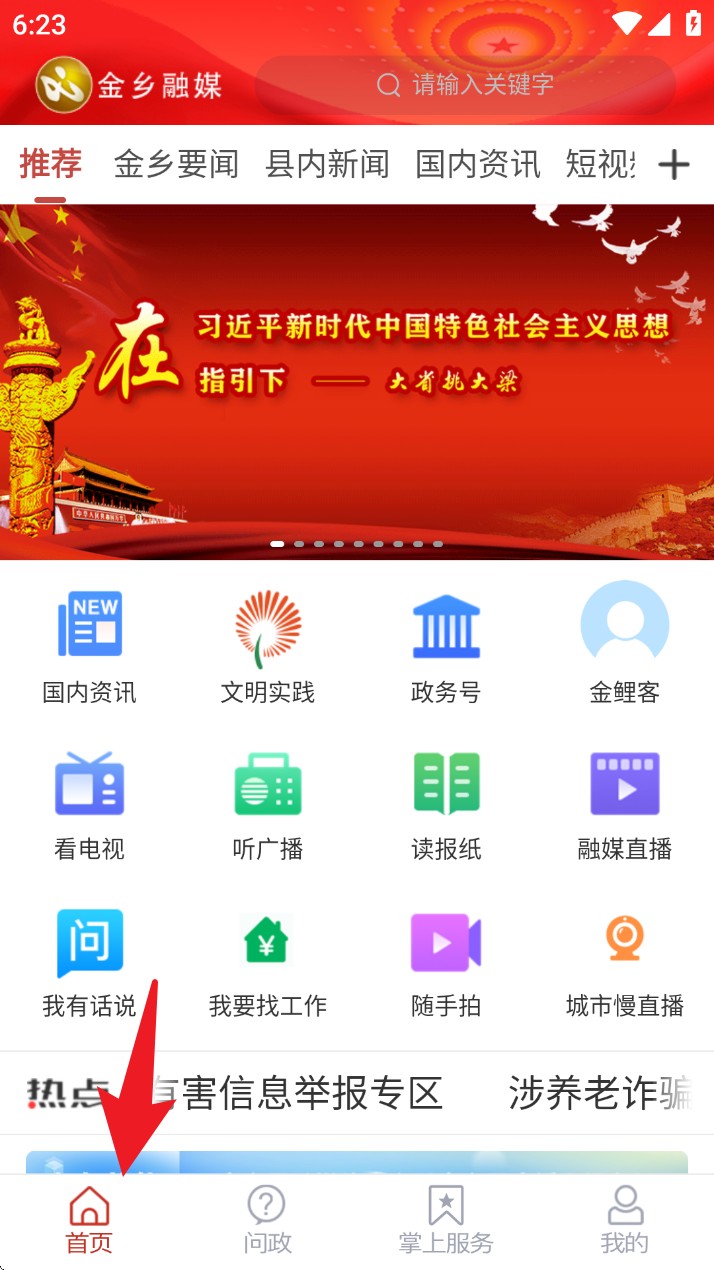The width and height of the screenshot is (714, 1270).
Task: Launch 看电视 to watch TV
Action: pyautogui.click(x=89, y=805)
